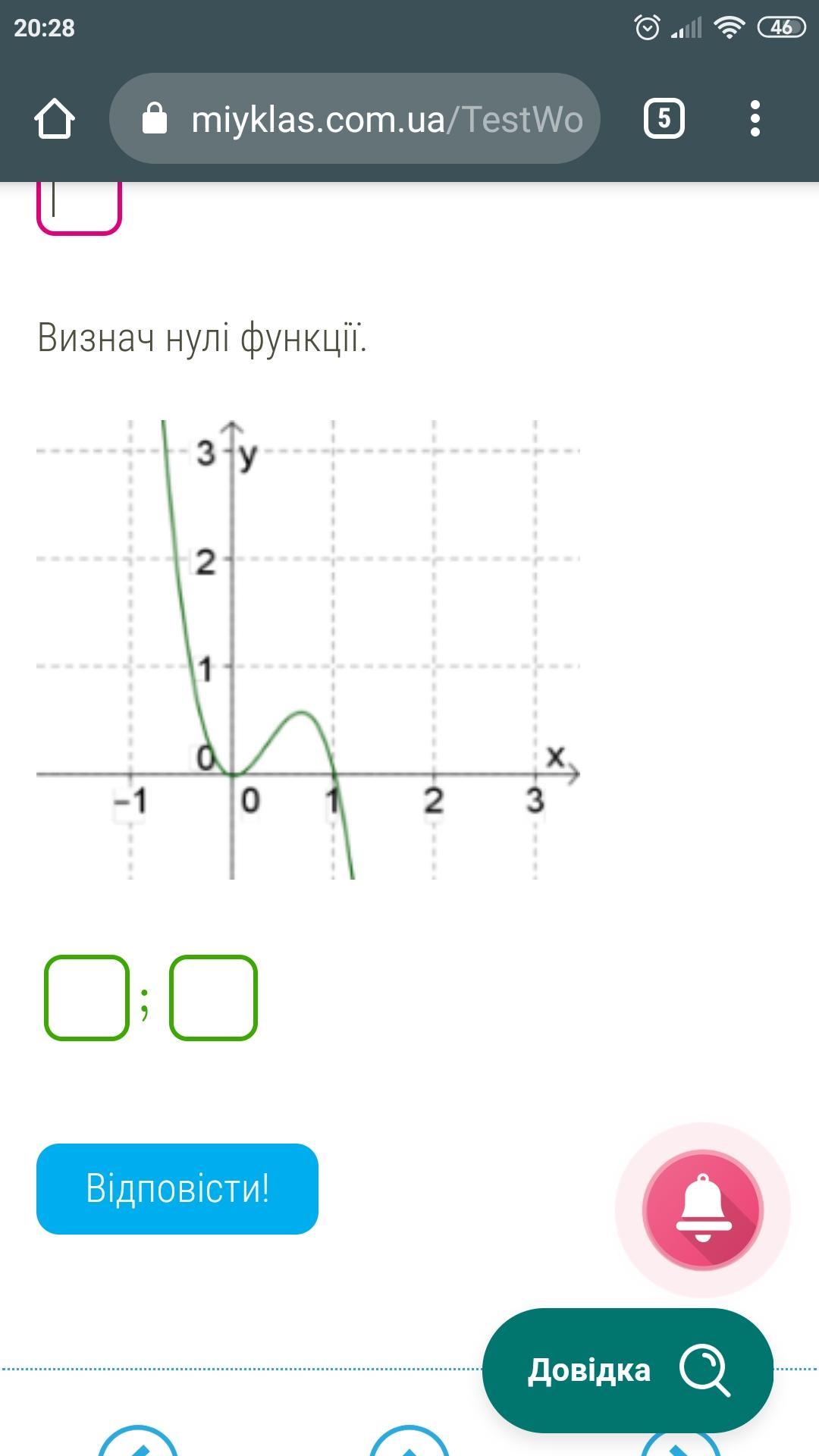Viewport: 819px width, 1456px height.
Task: Focus the pink answer box at the top
Action: tap(79, 208)
